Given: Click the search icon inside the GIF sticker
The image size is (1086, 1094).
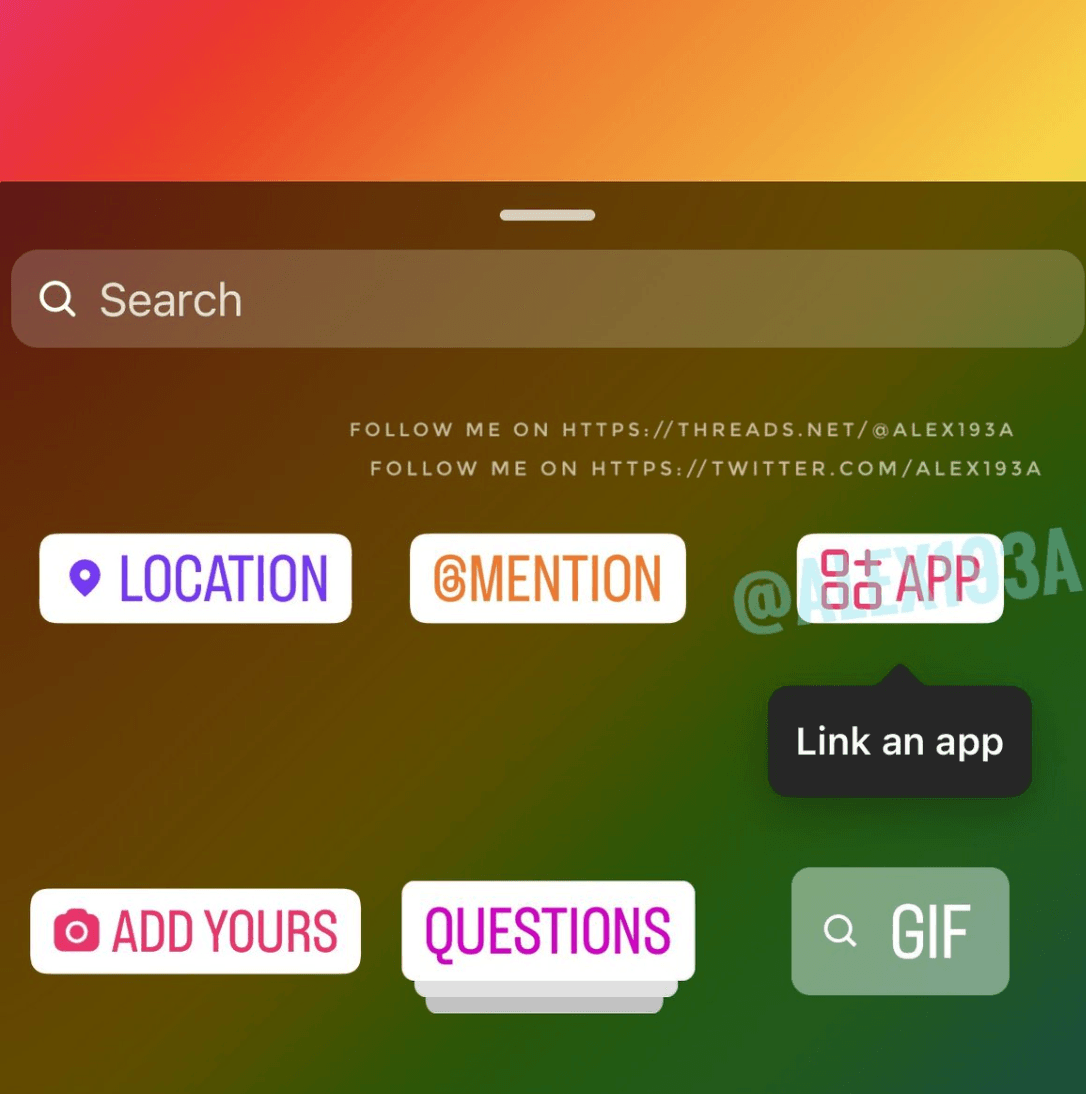Looking at the screenshot, I should (x=840, y=931).
